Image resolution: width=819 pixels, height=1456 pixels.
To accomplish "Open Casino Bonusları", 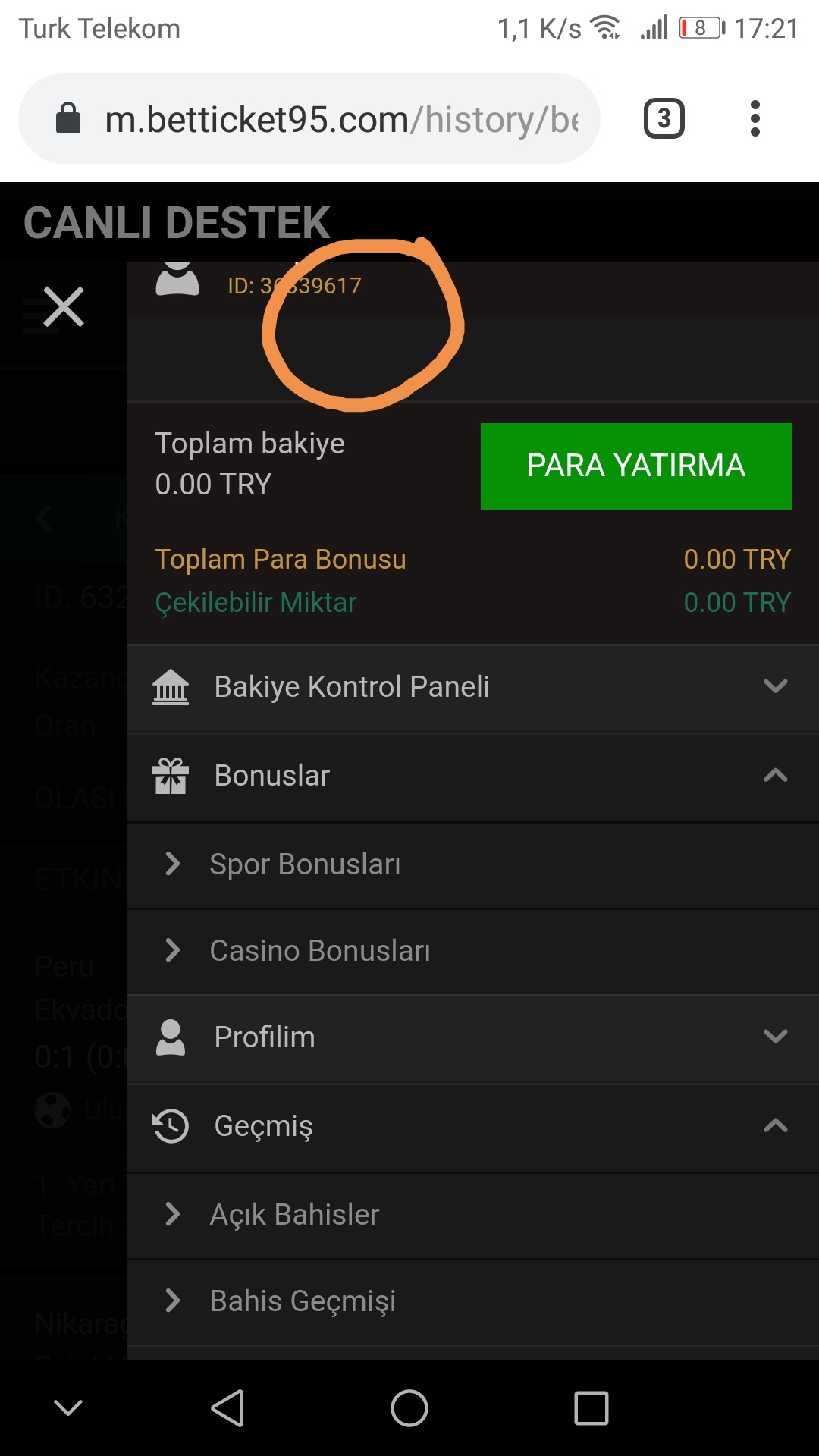I will click(473, 951).
